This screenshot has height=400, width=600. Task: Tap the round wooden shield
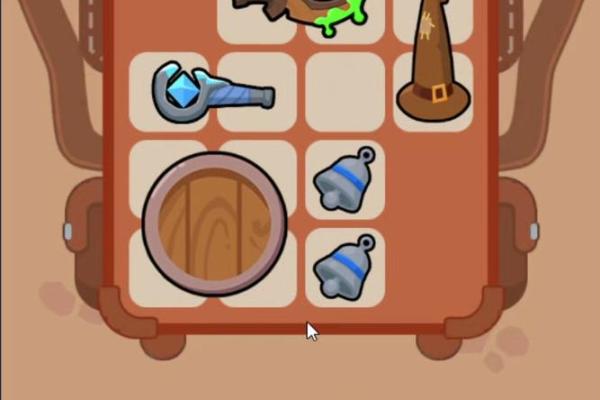(215, 223)
